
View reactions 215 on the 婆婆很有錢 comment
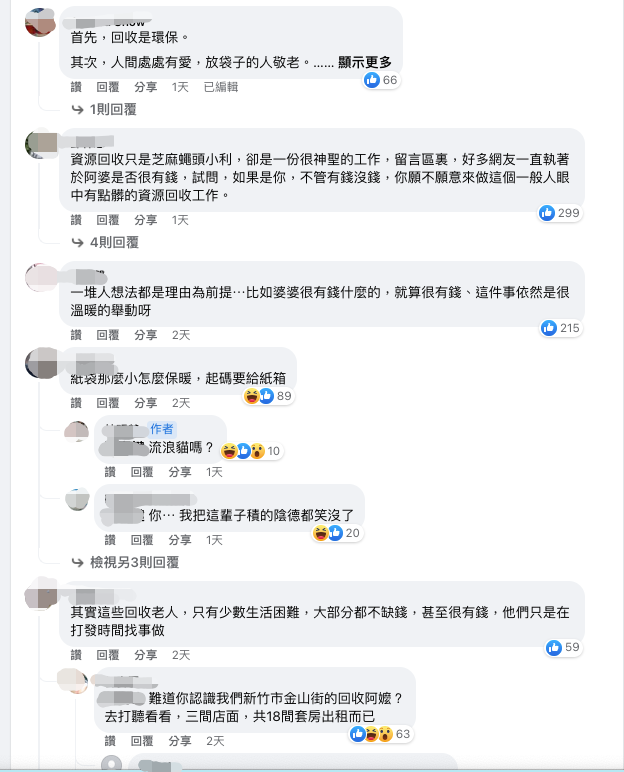click(x=561, y=328)
